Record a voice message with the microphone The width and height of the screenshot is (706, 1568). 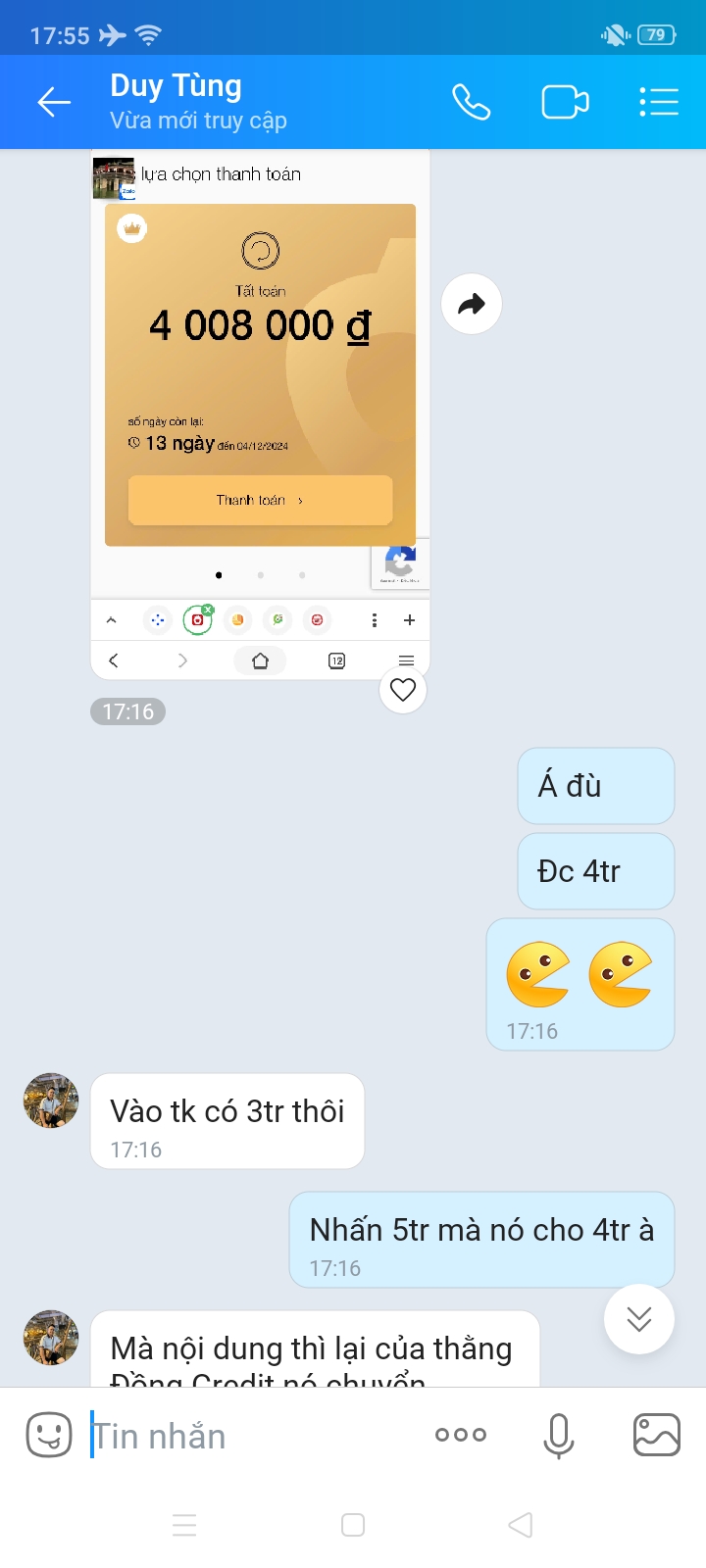coord(558,1434)
